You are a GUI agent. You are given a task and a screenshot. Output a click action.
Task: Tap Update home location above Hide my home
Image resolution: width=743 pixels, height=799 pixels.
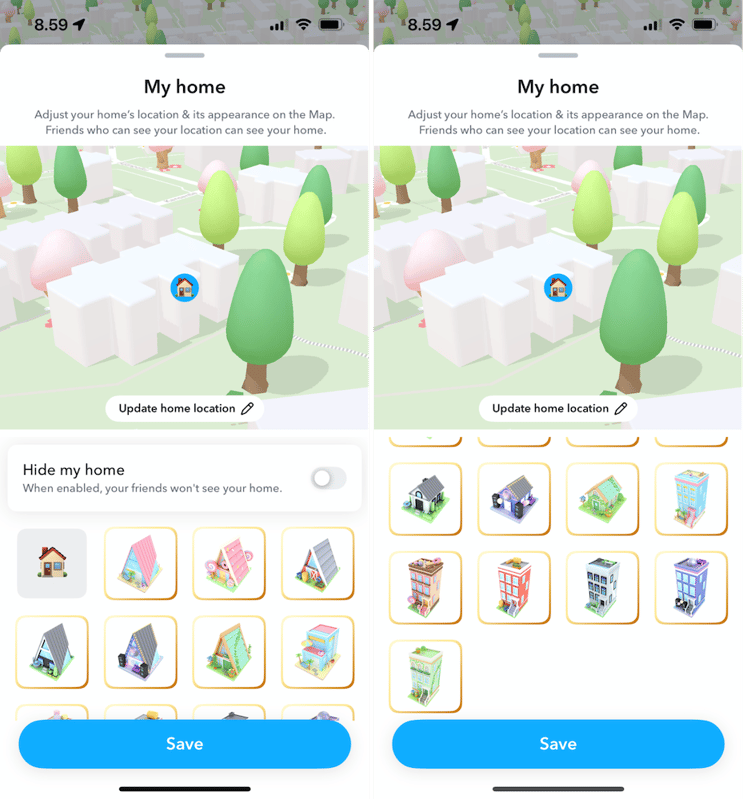185,408
